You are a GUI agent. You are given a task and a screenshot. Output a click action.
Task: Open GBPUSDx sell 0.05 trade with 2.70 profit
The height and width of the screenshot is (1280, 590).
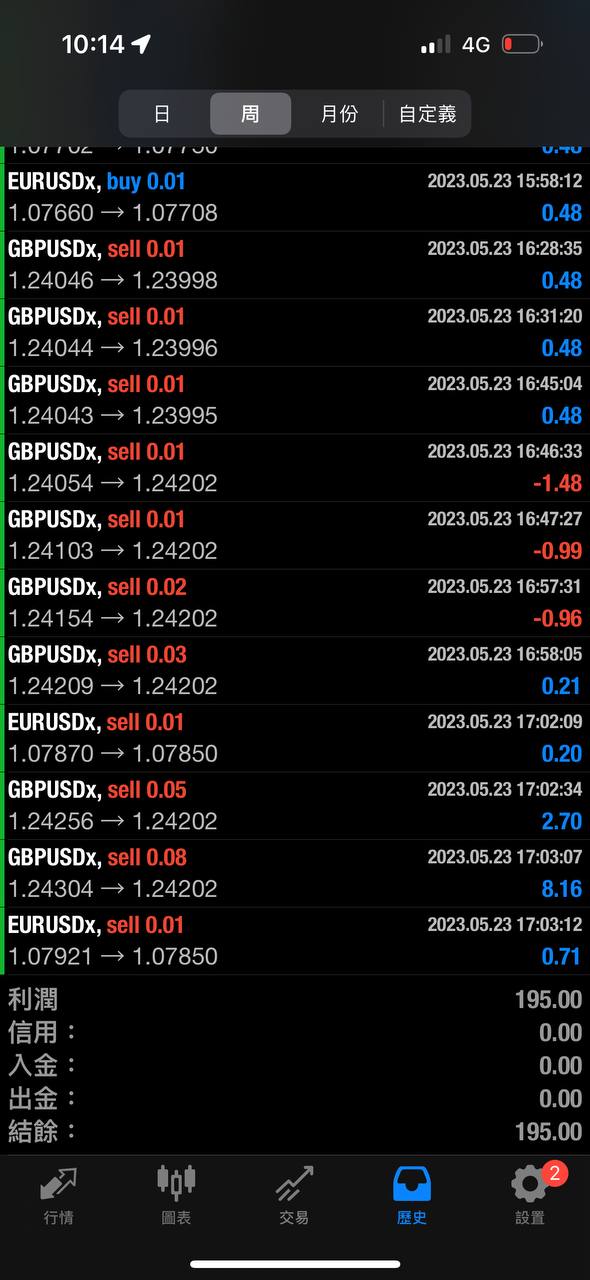[295, 806]
